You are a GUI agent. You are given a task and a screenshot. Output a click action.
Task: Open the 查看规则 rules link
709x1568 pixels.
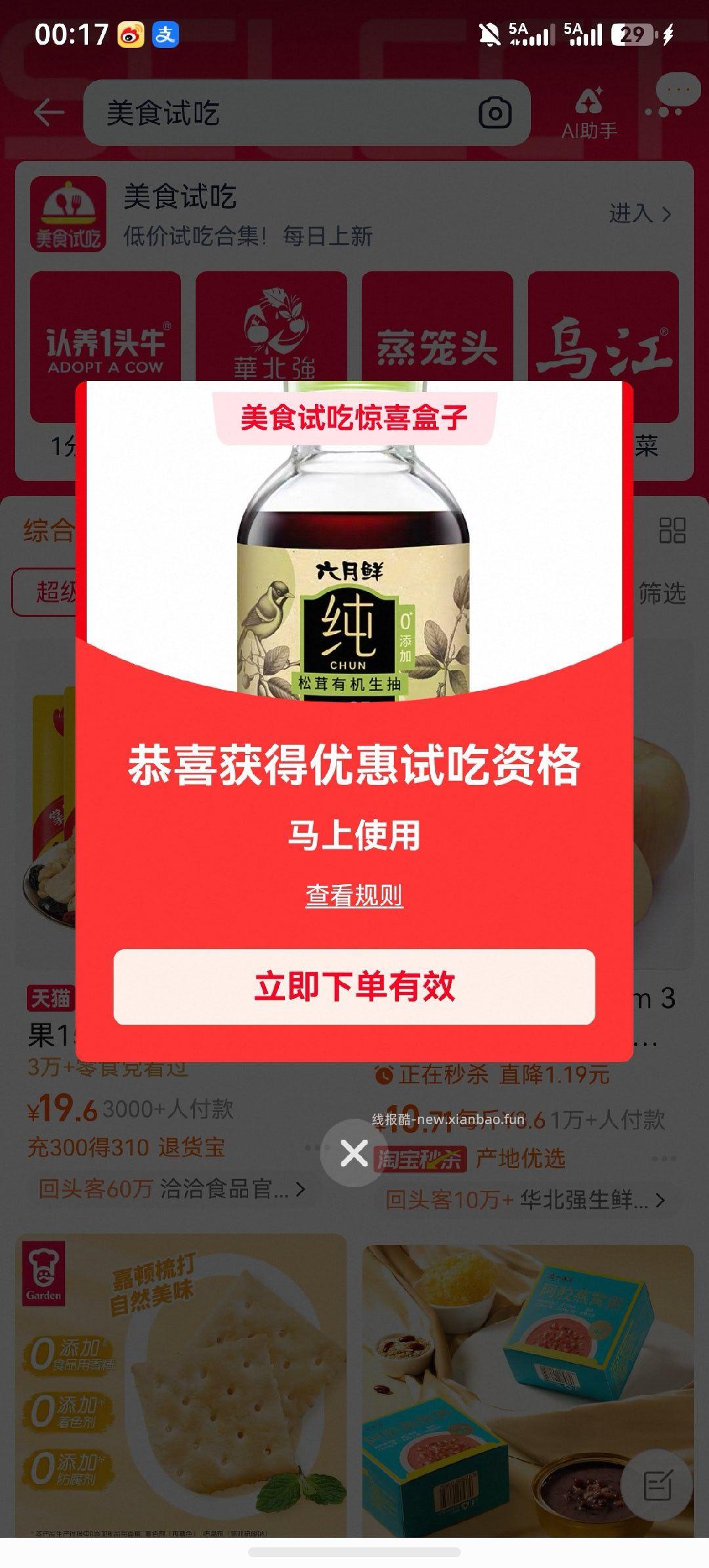click(x=354, y=892)
